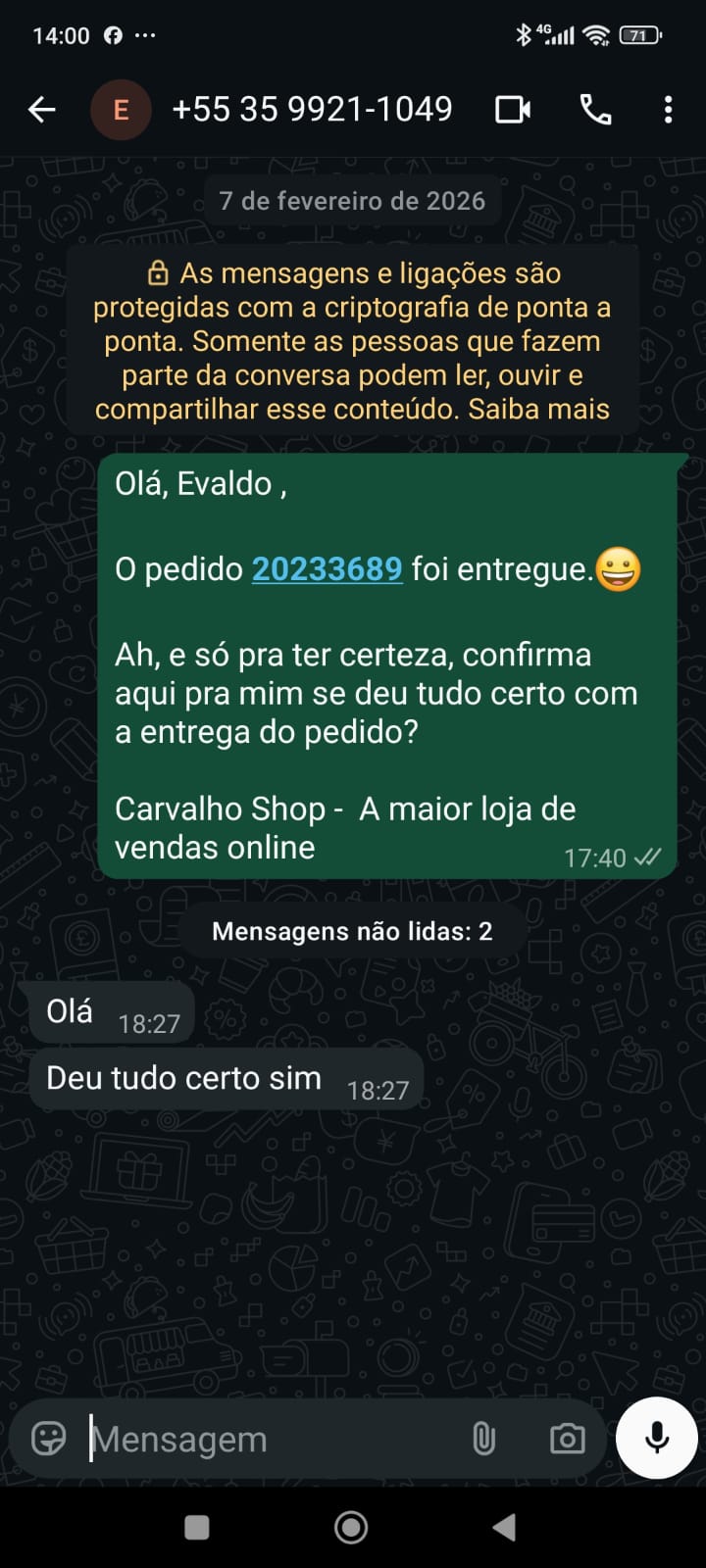Open the three-dot overflow menu
This screenshot has width=706, height=1568.
coord(668,110)
